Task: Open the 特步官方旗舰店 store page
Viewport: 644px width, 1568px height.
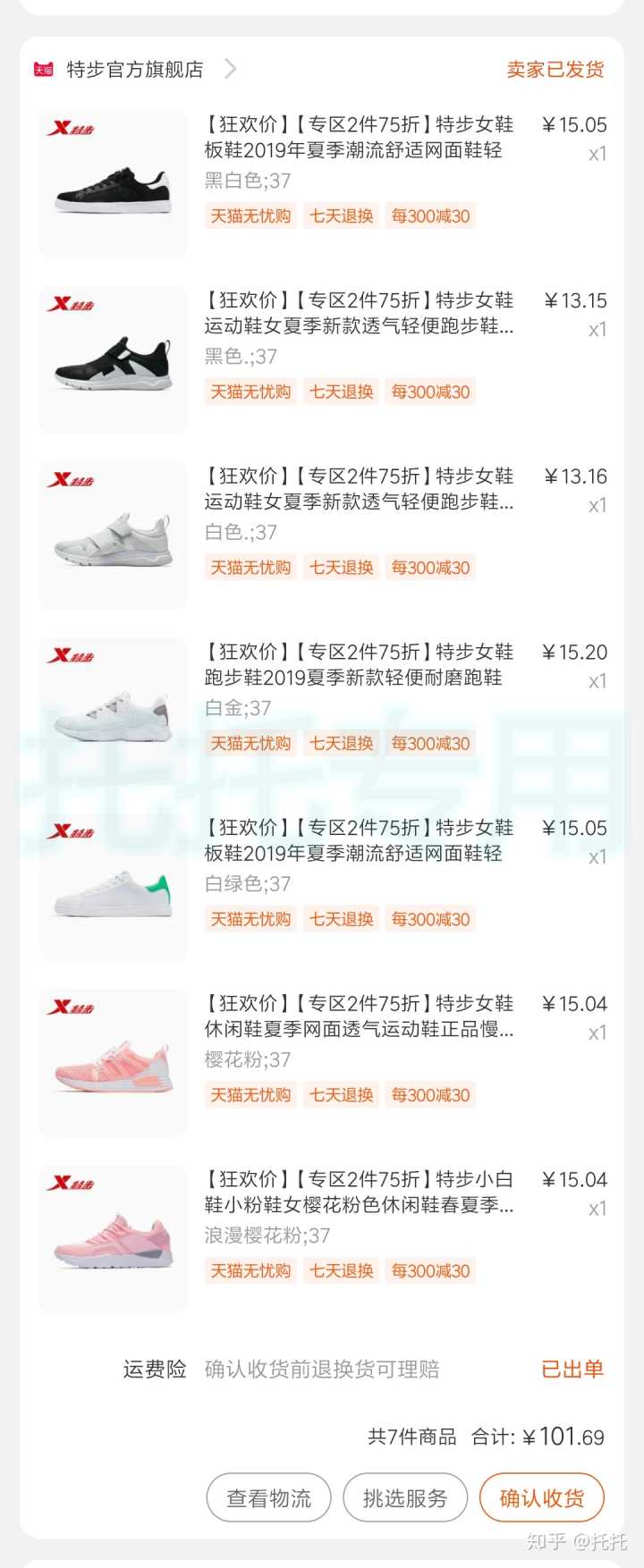Action: [136, 70]
